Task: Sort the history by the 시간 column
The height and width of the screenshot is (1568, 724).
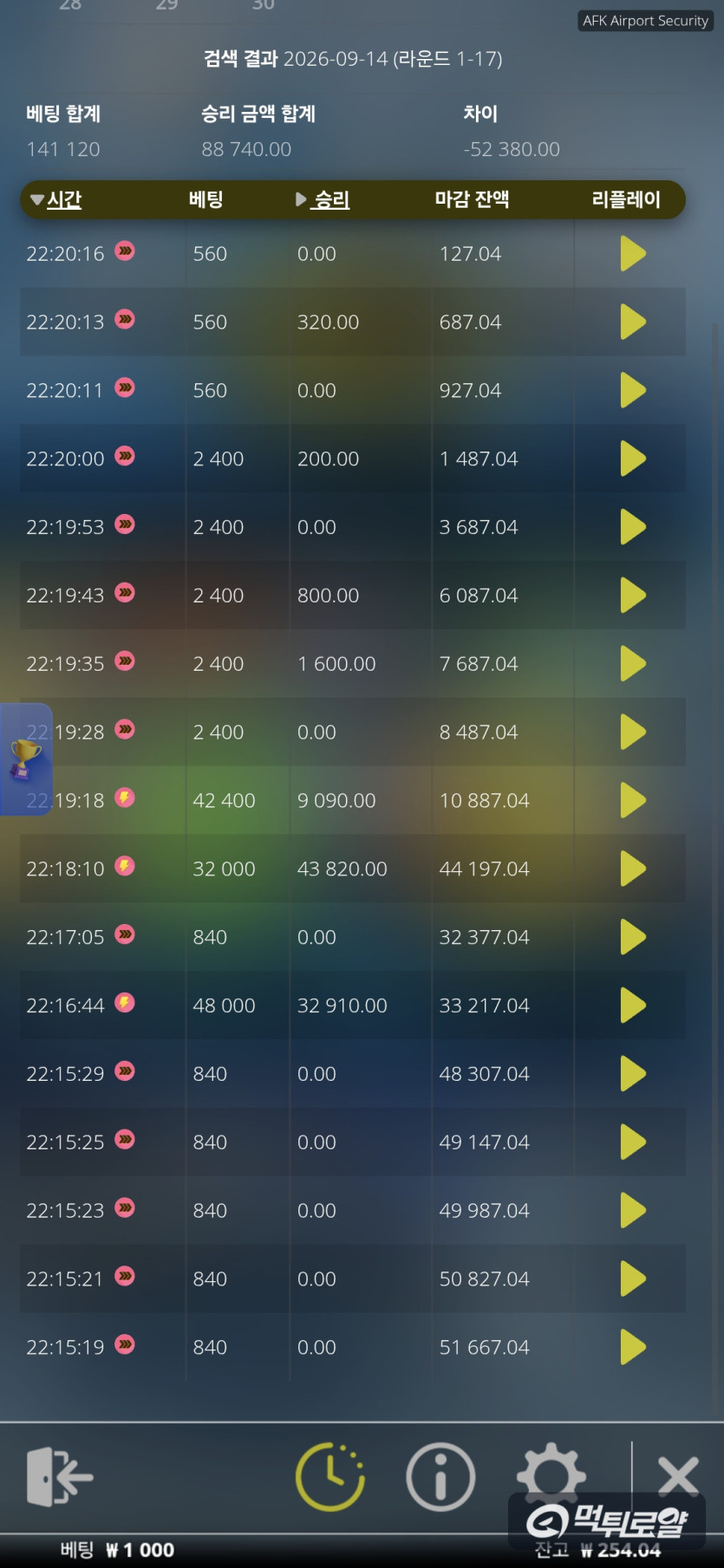Action: [x=55, y=200]
